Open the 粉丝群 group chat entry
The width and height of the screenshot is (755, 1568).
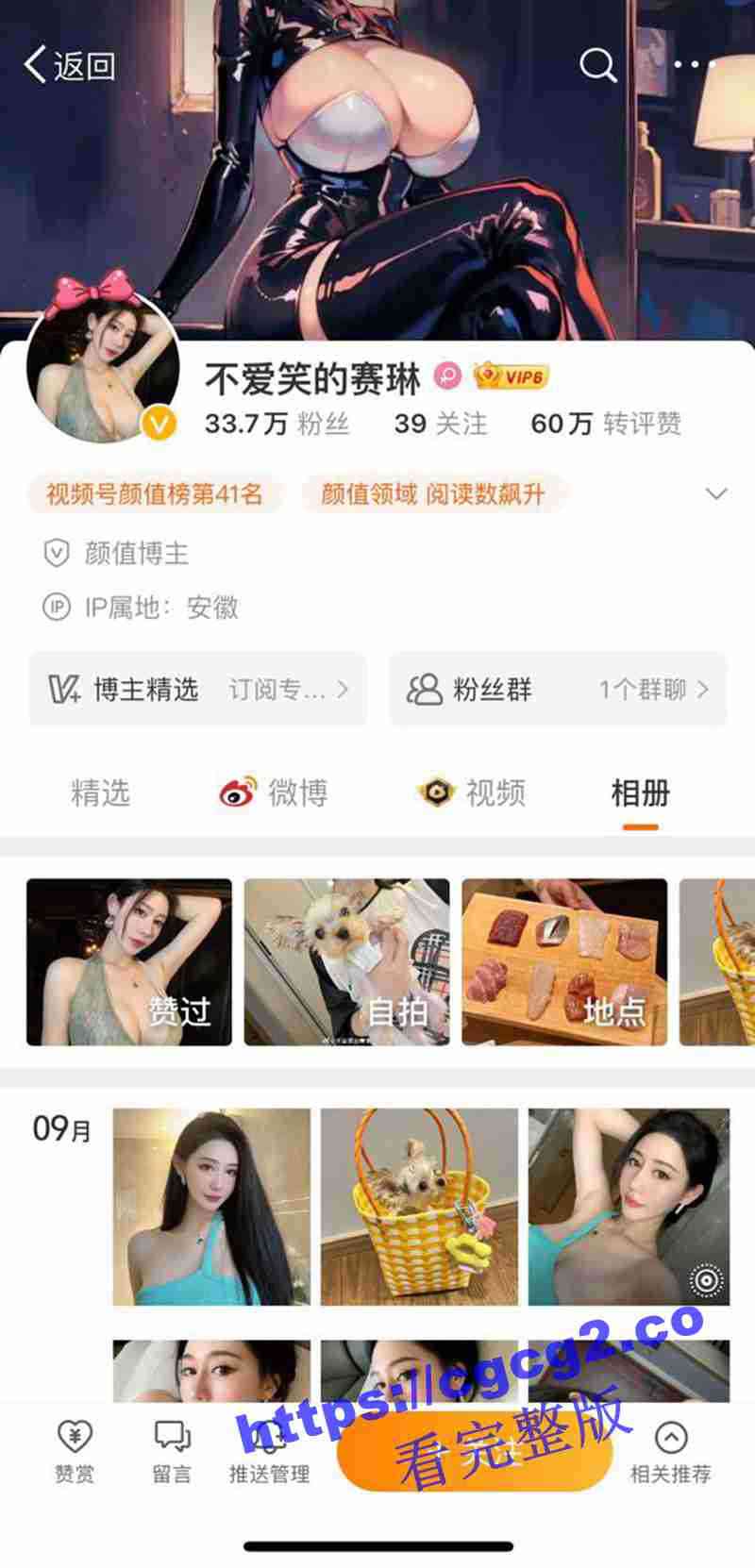pos(558,690)
